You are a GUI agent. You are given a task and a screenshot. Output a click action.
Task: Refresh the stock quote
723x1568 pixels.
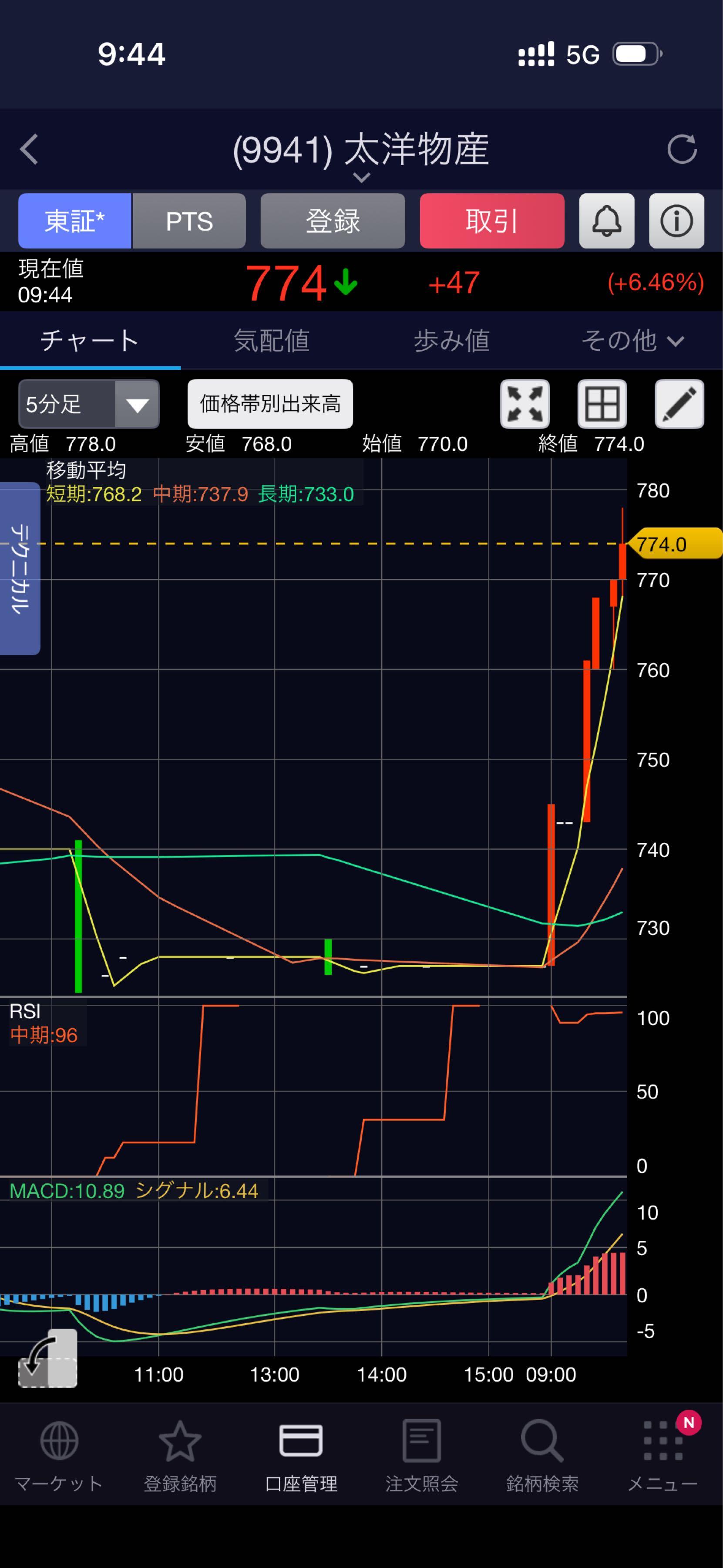pyautogui.click(x=681, y=149)
